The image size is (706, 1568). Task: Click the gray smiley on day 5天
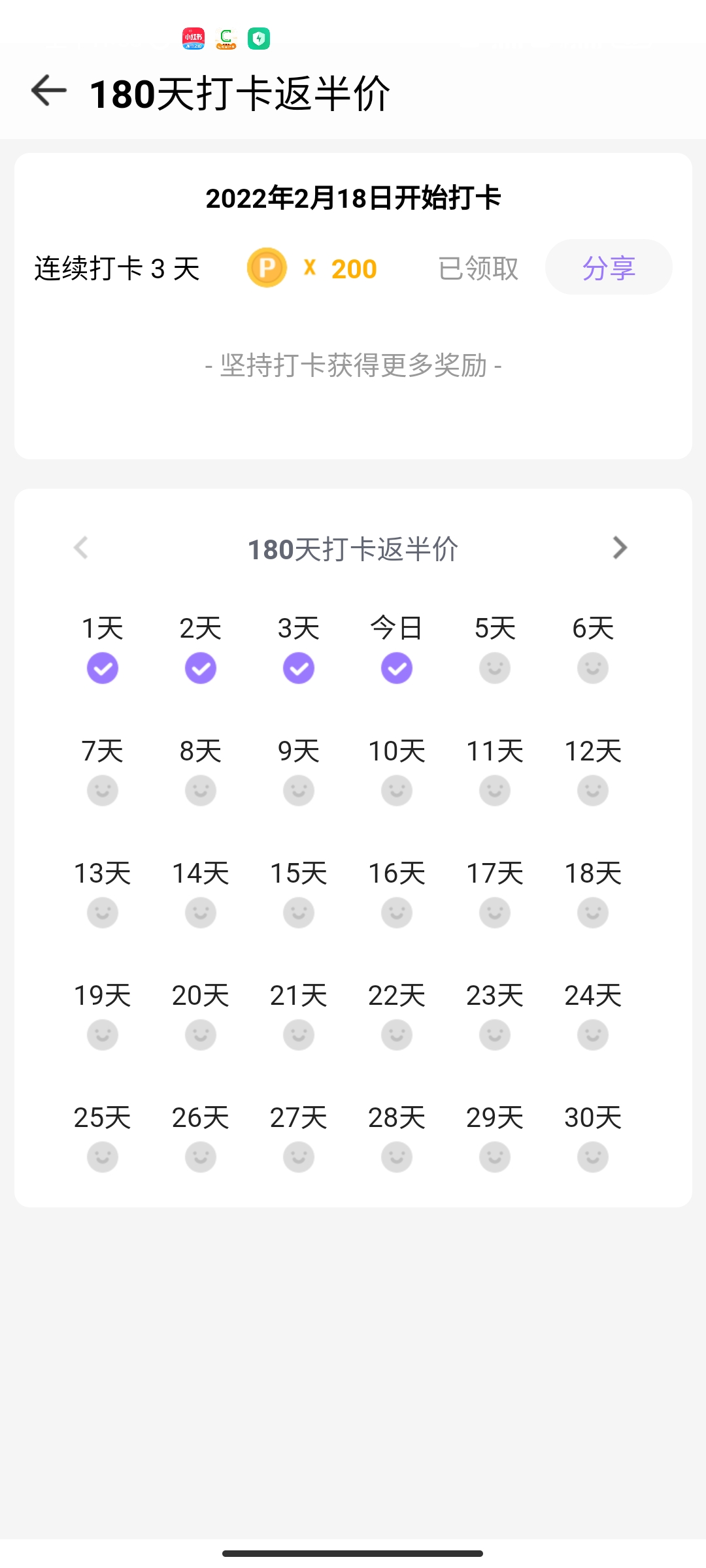494,667
